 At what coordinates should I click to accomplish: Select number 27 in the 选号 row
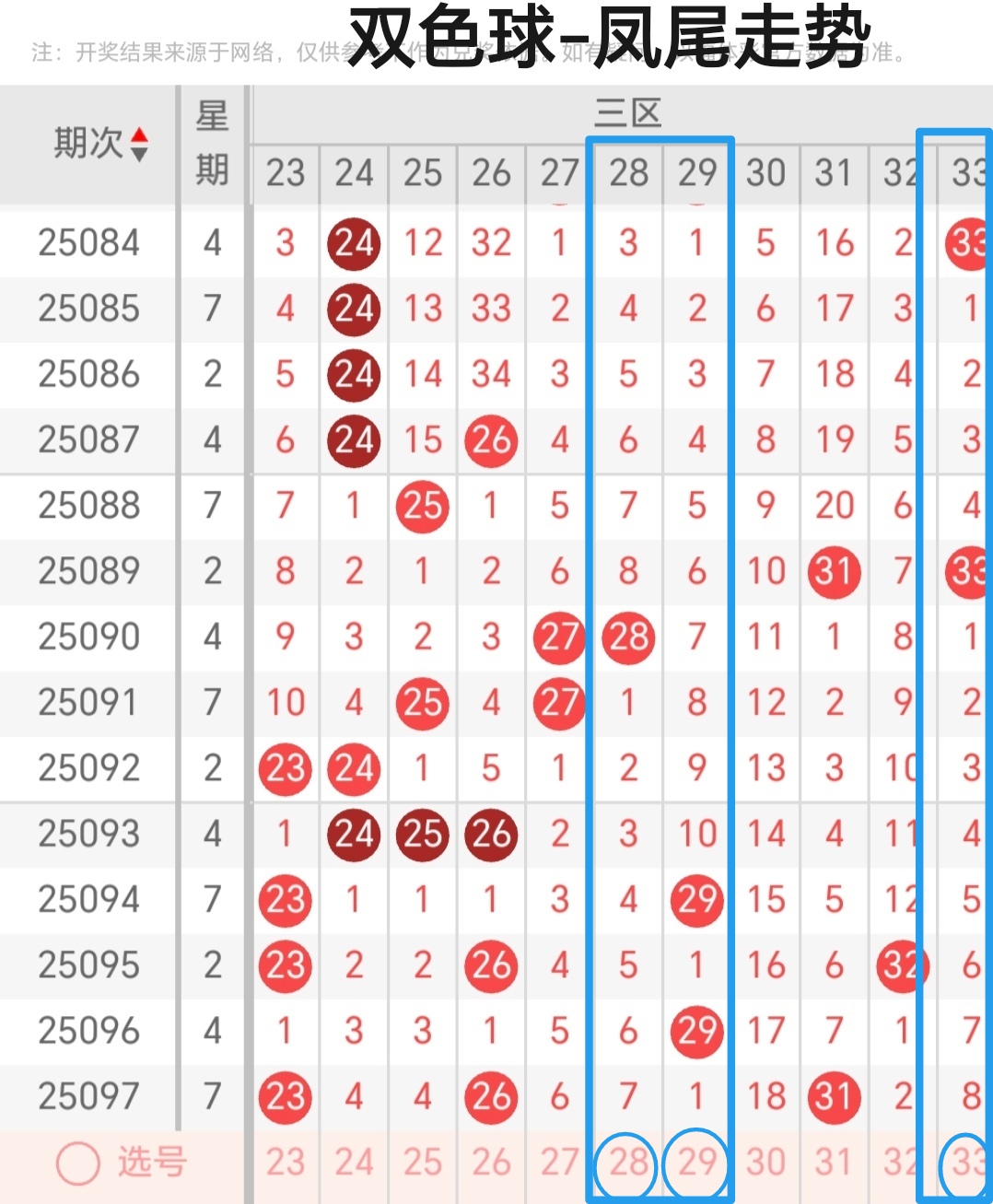click(x=559, y=1163)
